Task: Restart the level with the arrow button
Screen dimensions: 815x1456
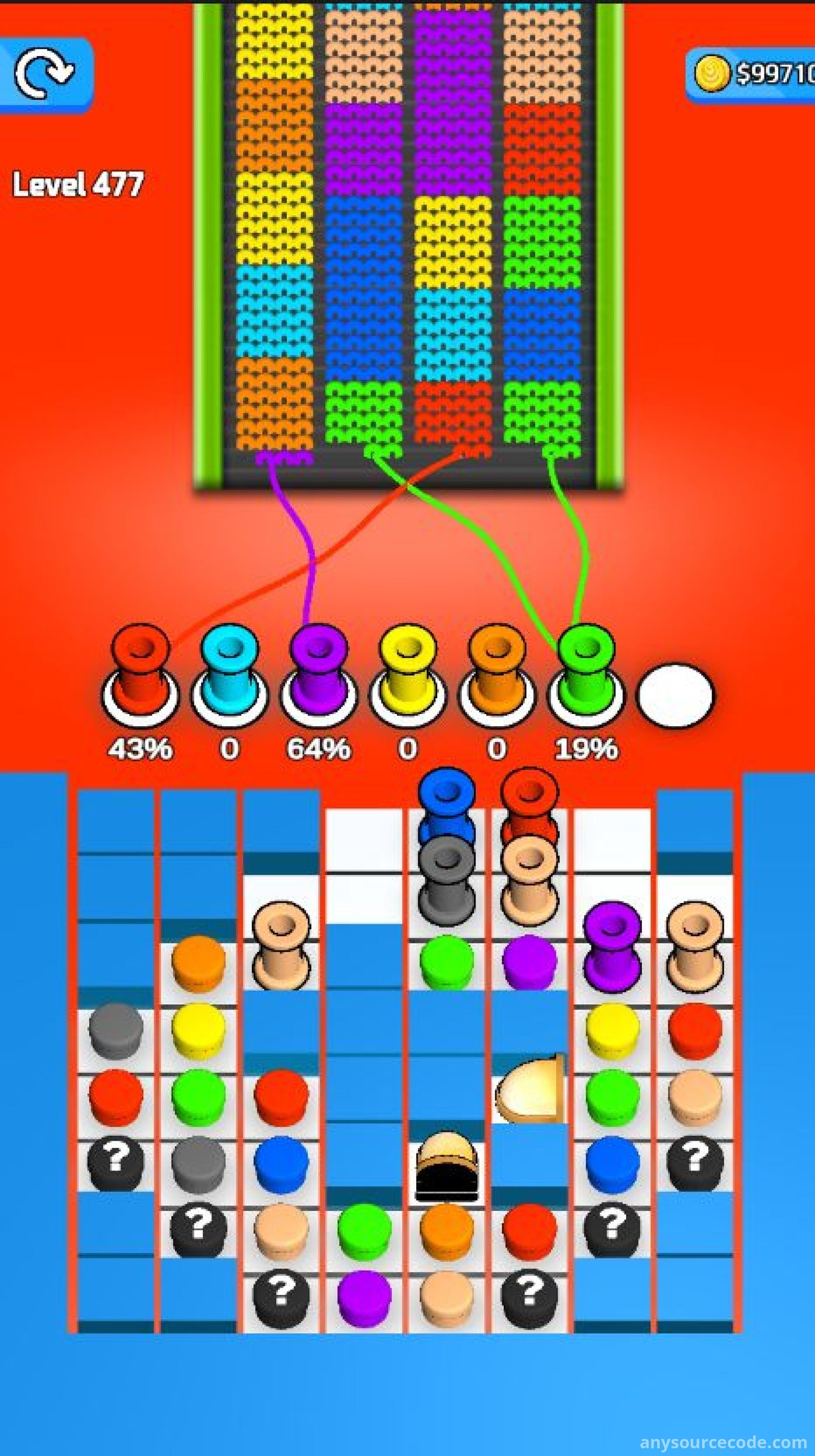Action: pyautogui.click(x=45, y=73)
